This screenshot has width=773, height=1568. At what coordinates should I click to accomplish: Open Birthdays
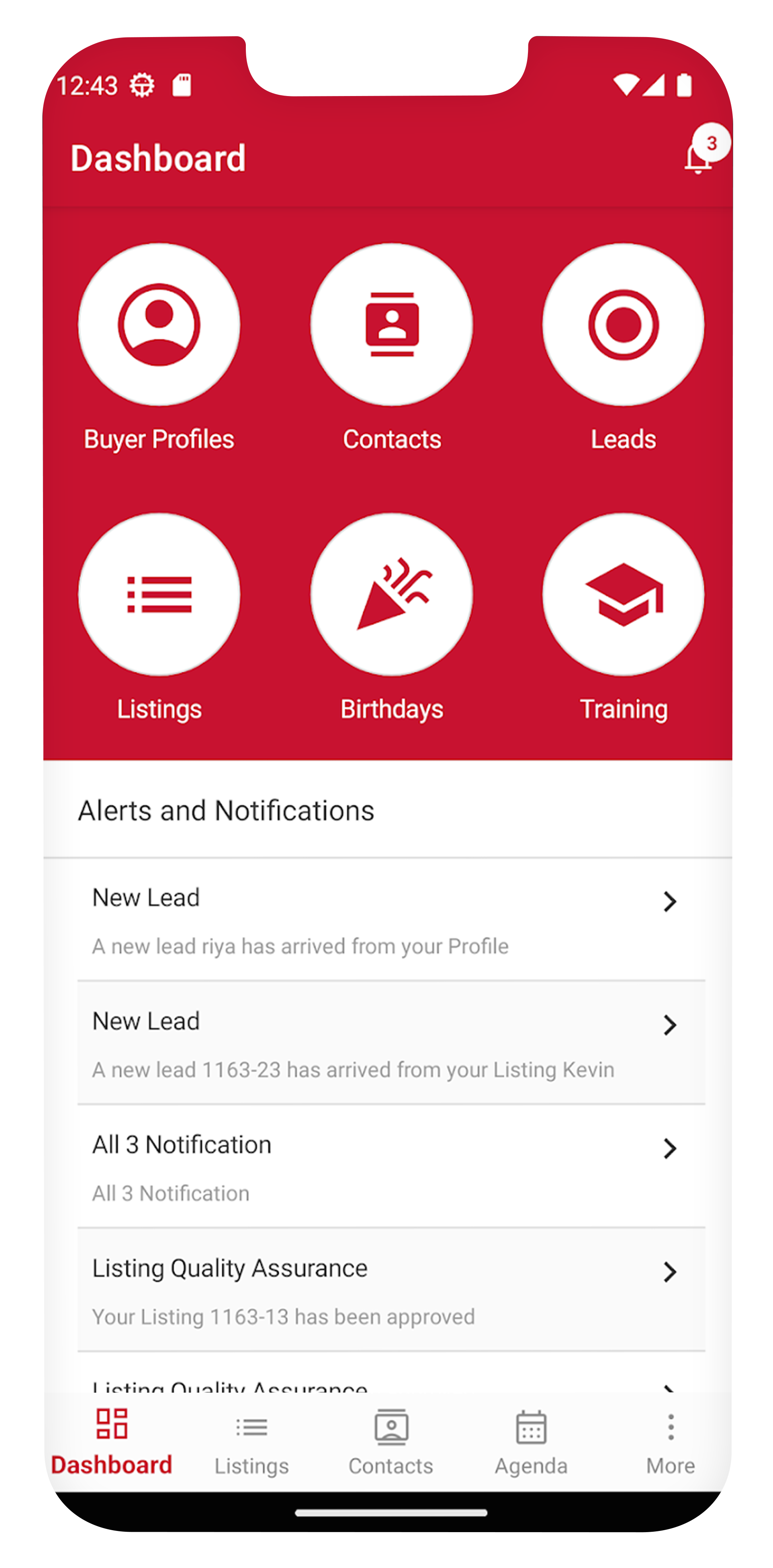(391, 594)
